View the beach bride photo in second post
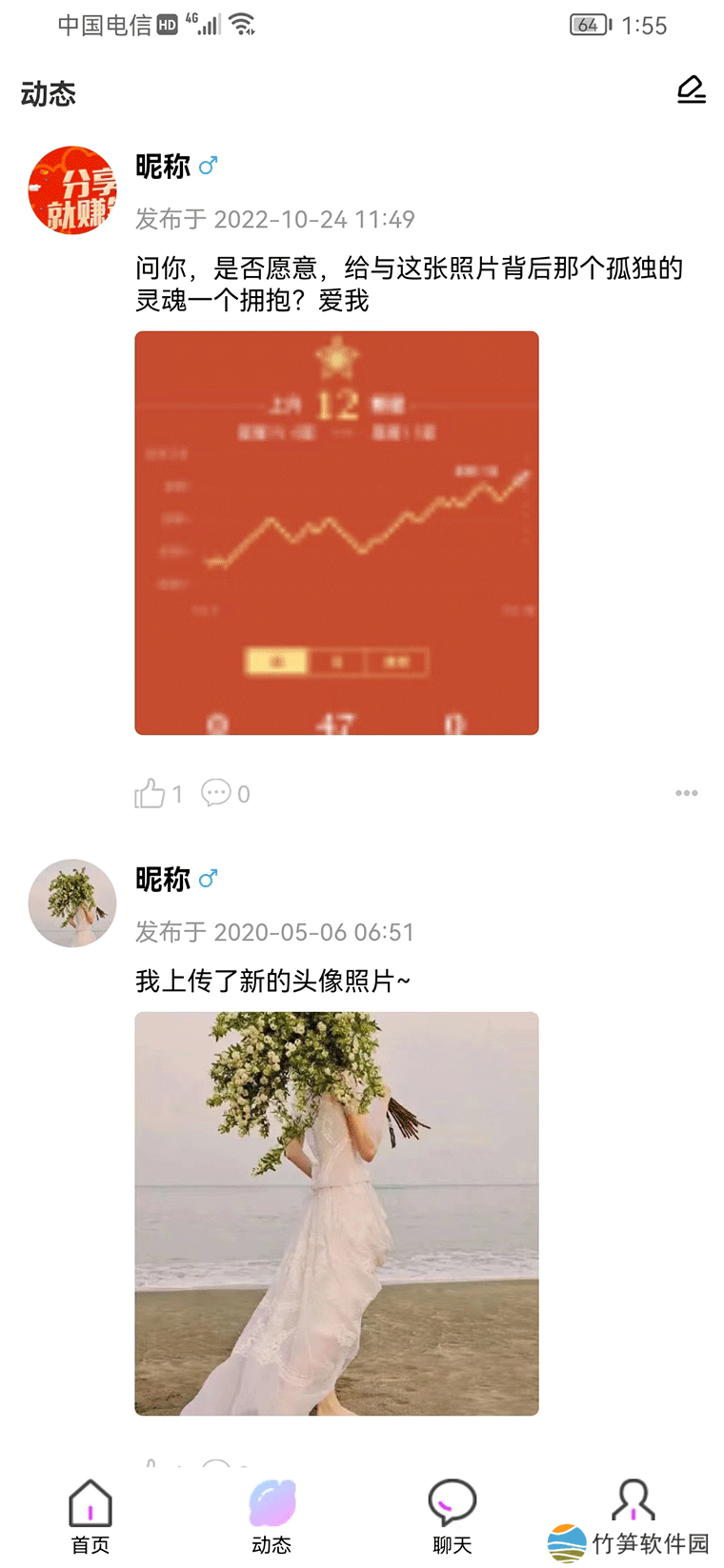Screen dimensions: 724x1568 click(x=336, y=1213)
